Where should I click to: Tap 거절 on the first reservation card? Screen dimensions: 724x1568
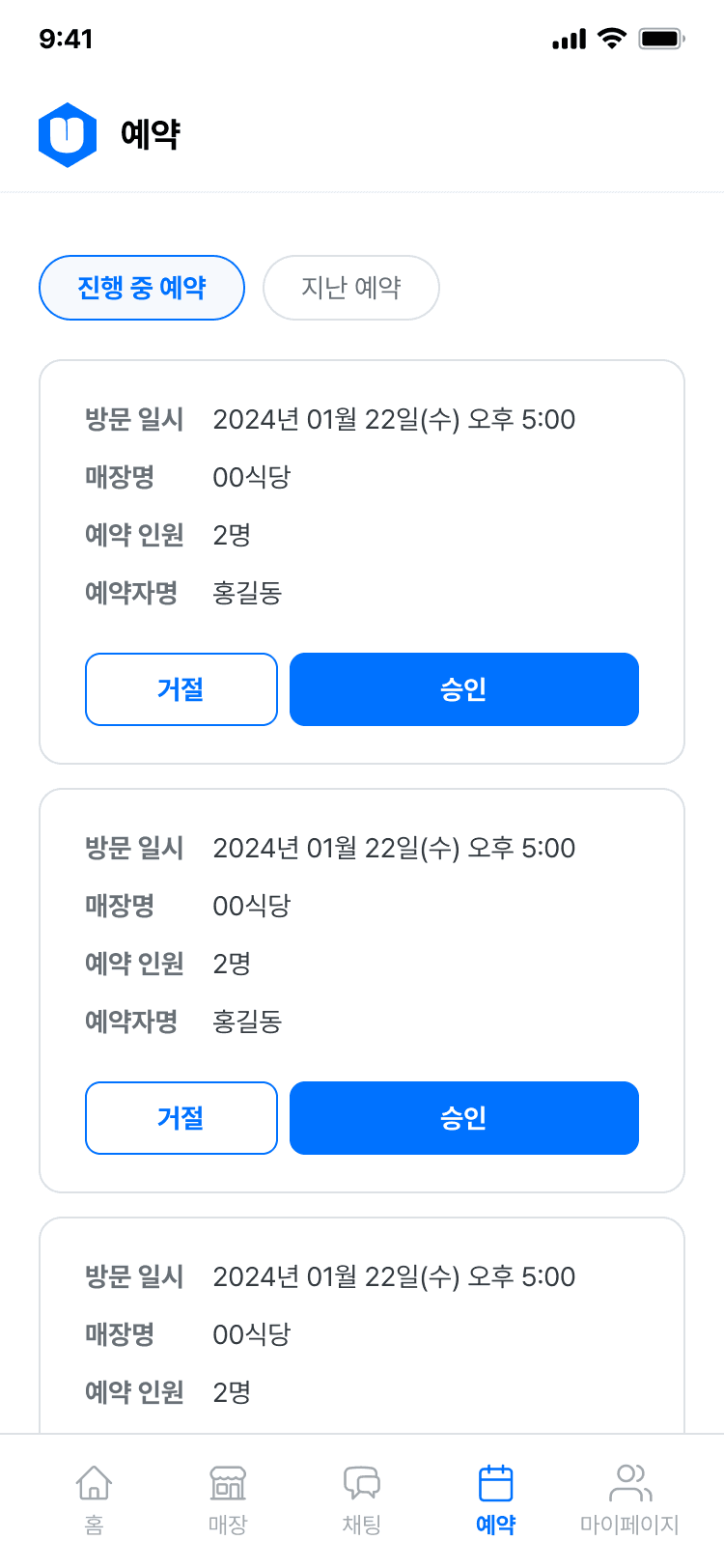(x=181, y=689)
